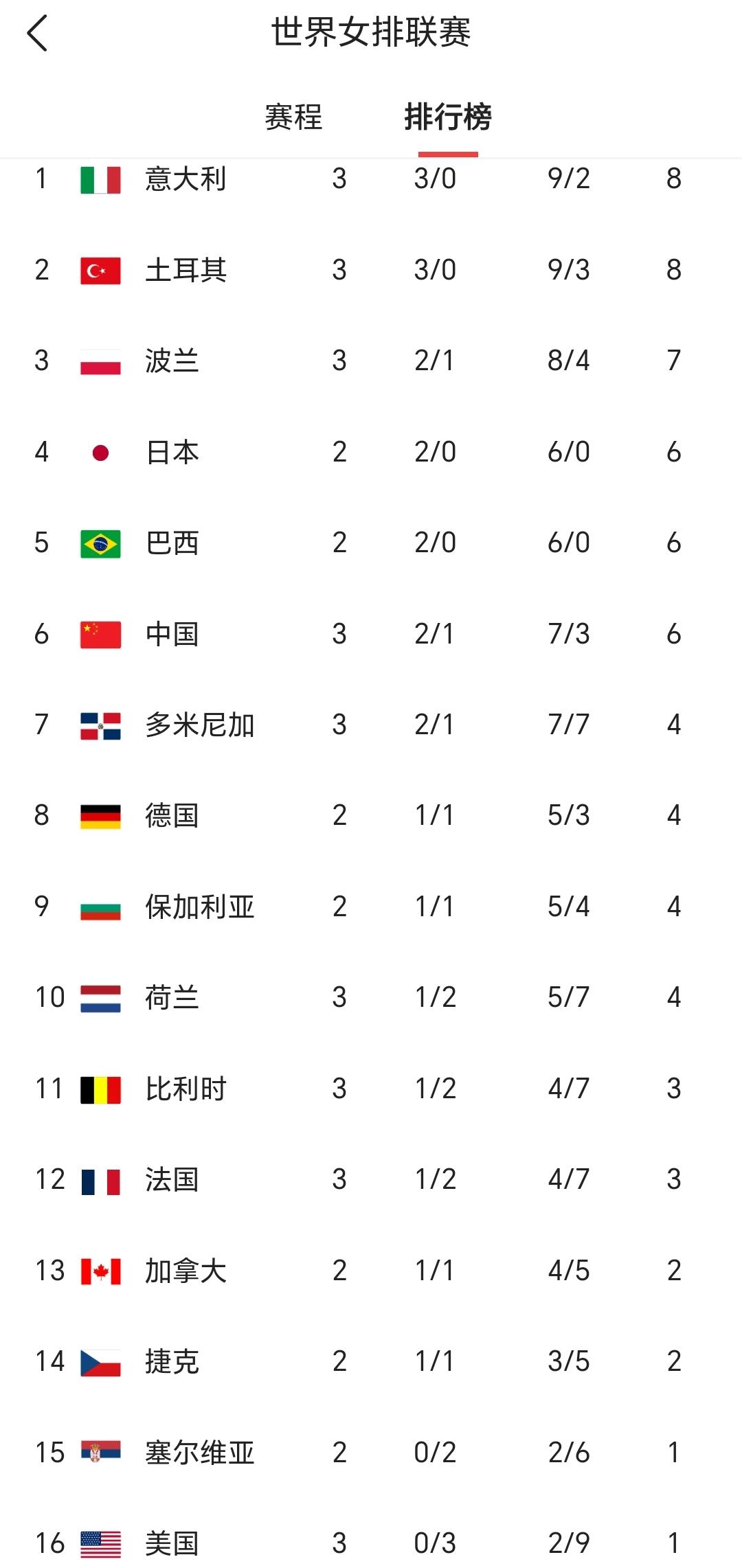Screen dimensions: 742x1568
Task: Open the 荷兰 team row
Action: tap(371, 997)
